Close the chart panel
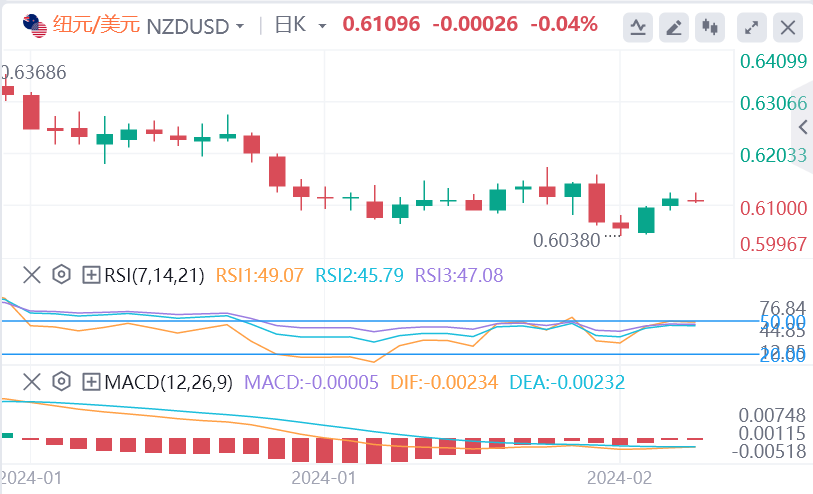The width and height of the screenshot is (813, 494). (x=789, y=26)
